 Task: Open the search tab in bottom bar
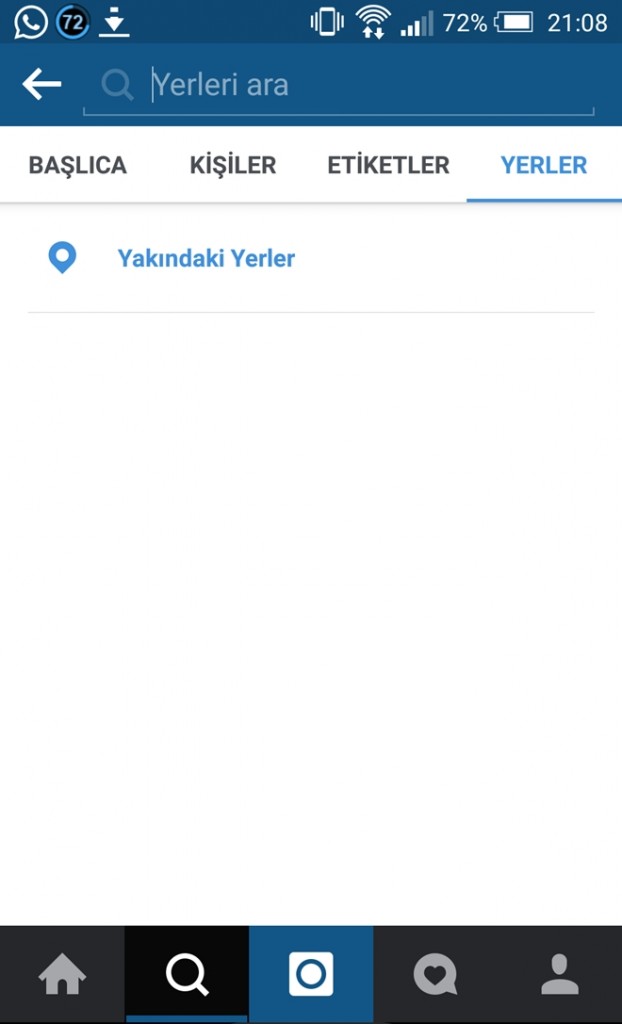pos(187,974)
